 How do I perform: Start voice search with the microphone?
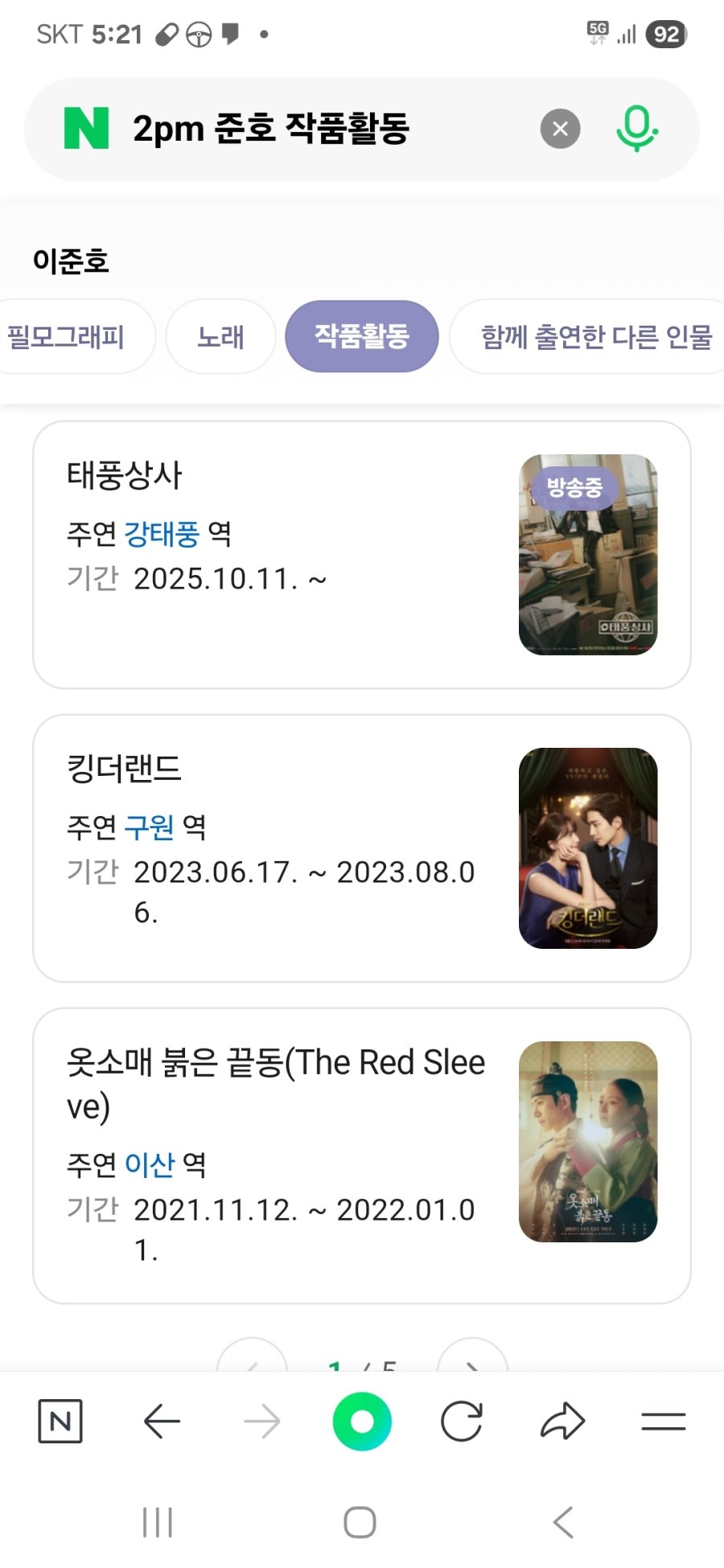tap(636, 129)
